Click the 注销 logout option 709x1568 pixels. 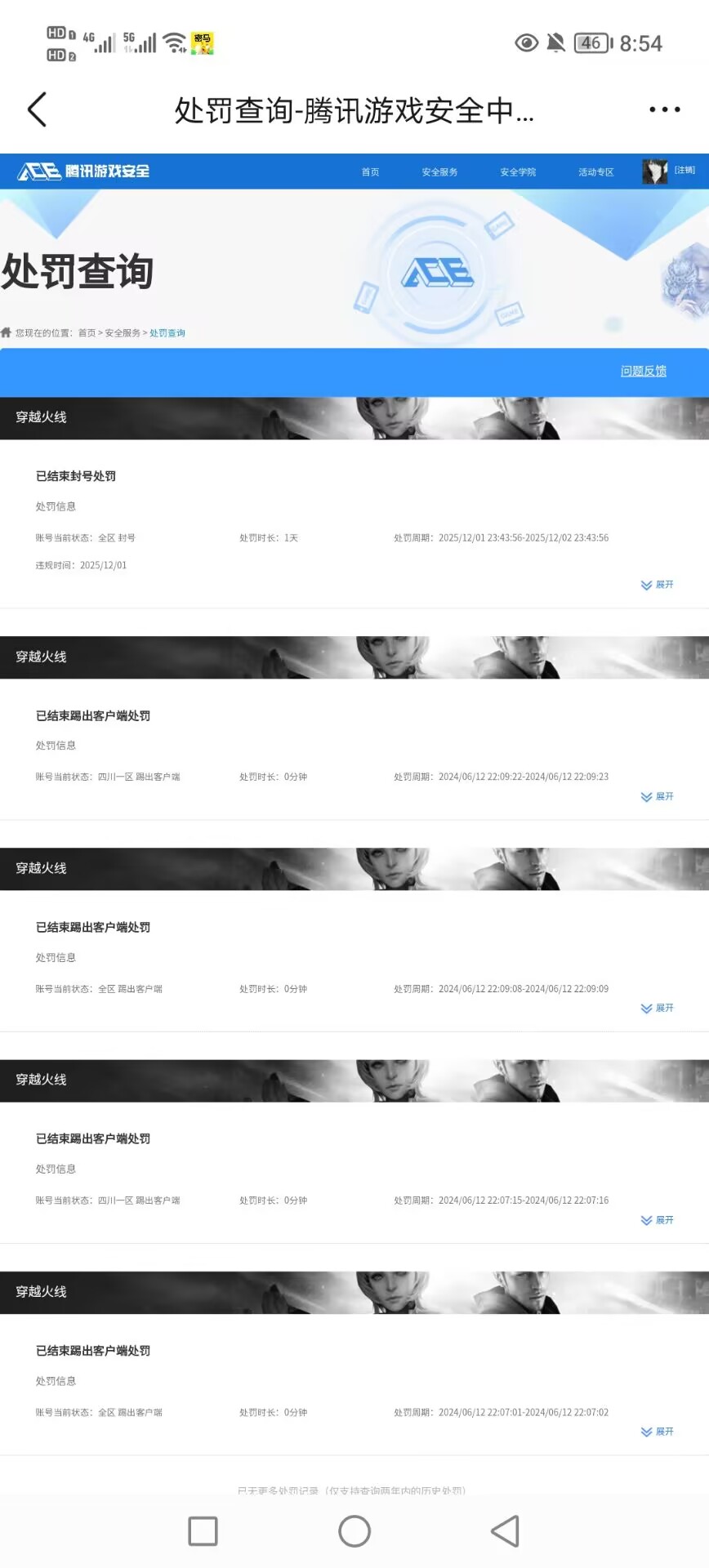point(686,170)
